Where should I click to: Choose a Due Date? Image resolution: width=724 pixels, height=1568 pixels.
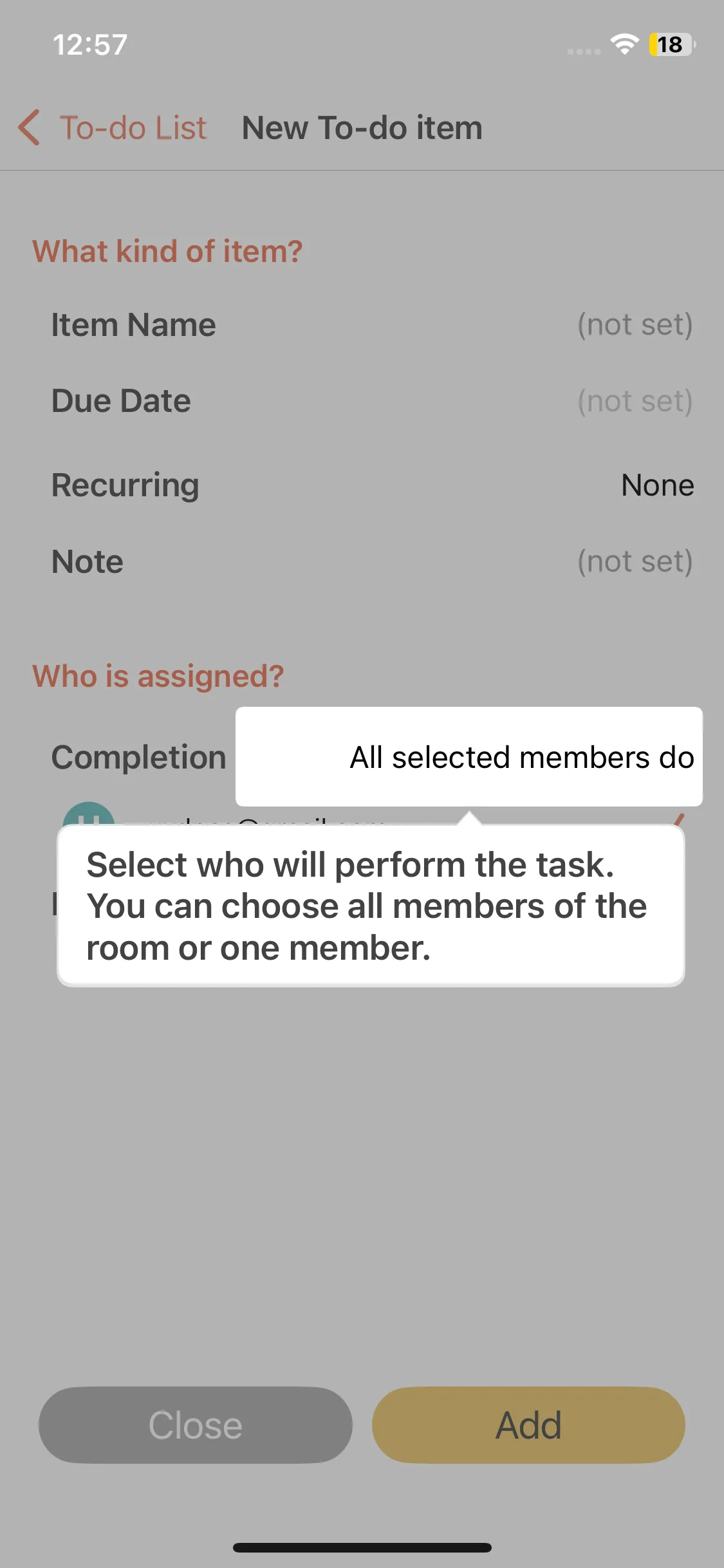click(x=372, y=401)
